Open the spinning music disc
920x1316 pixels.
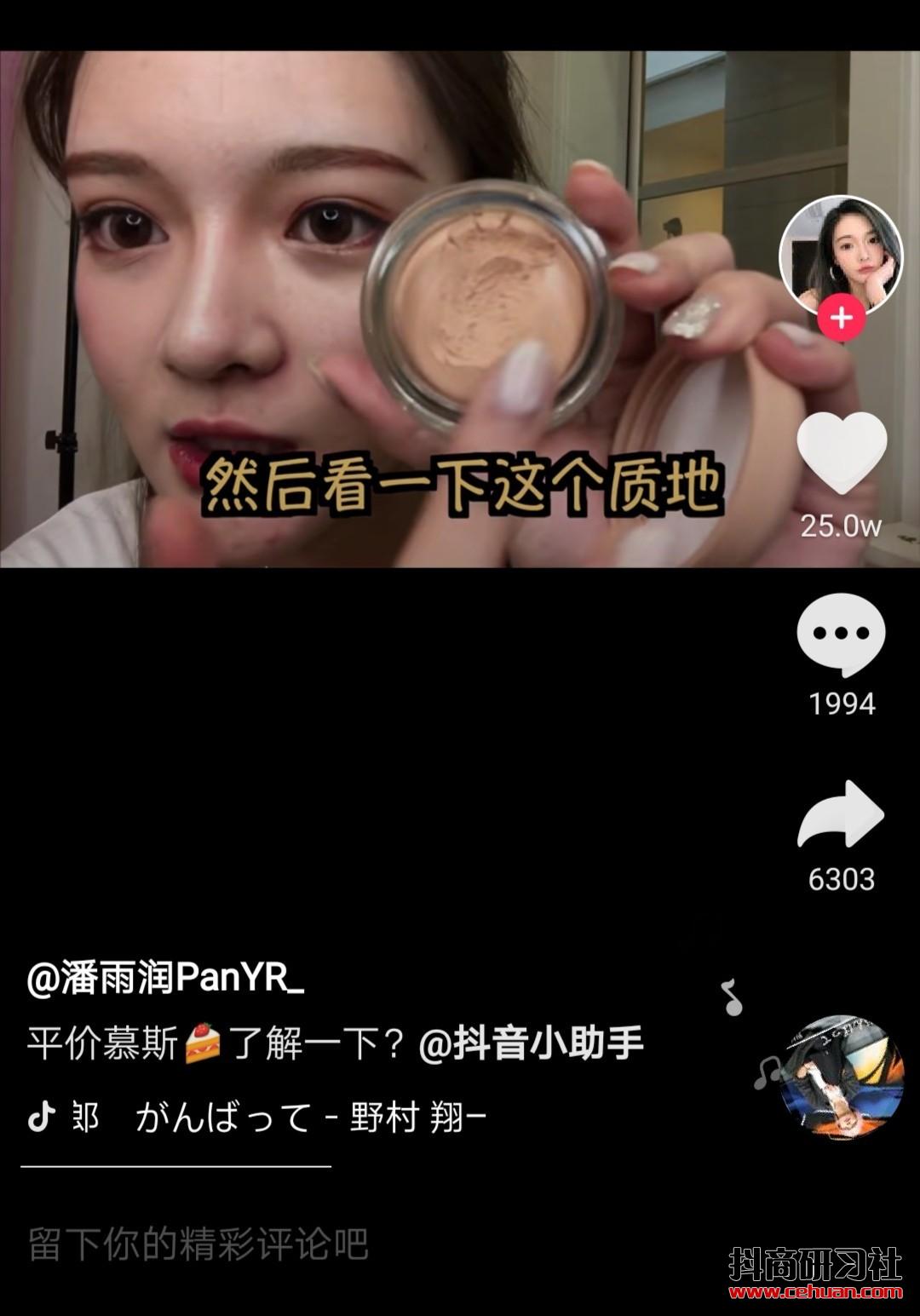point(842,1078)
